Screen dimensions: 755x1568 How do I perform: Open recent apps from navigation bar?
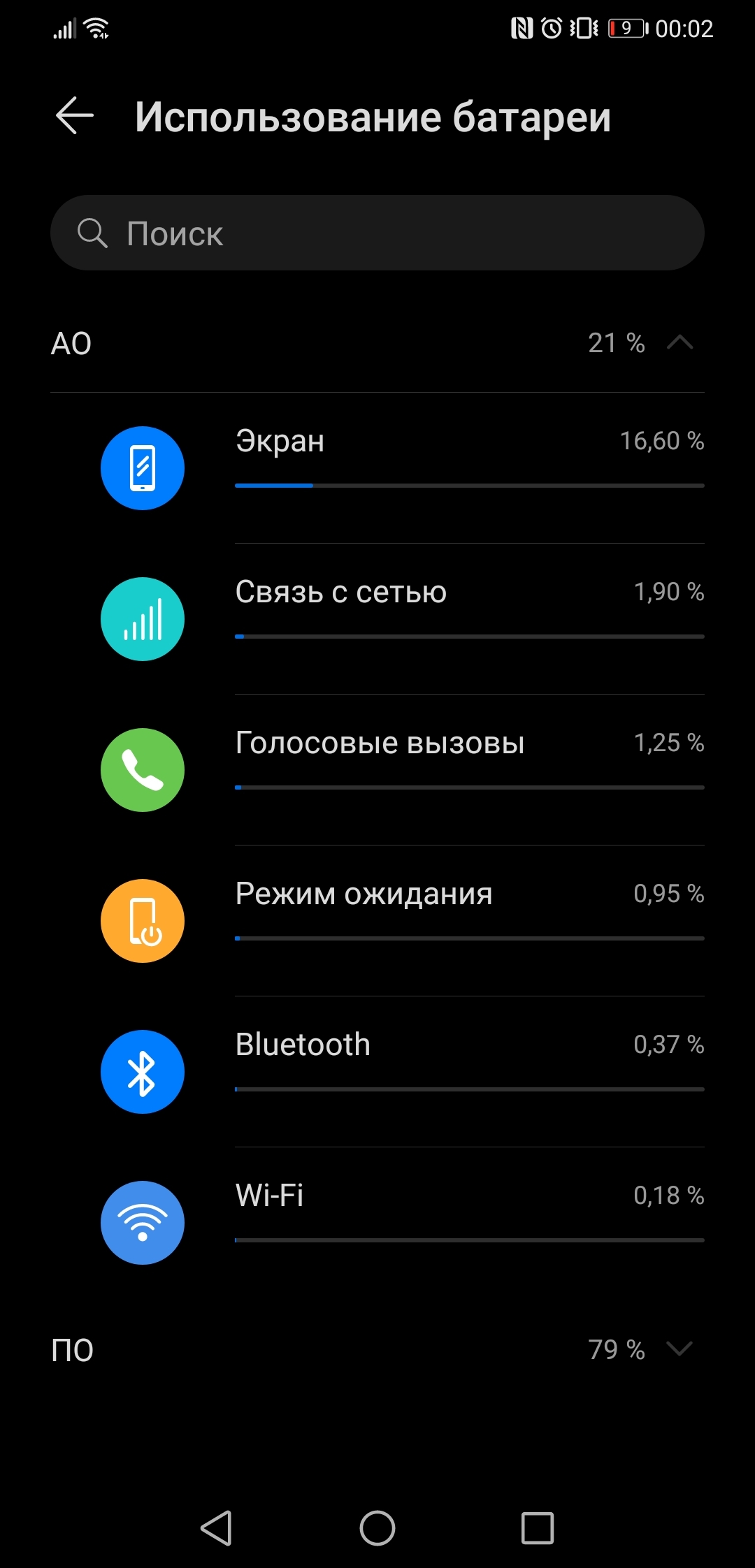click(538, 1528)
